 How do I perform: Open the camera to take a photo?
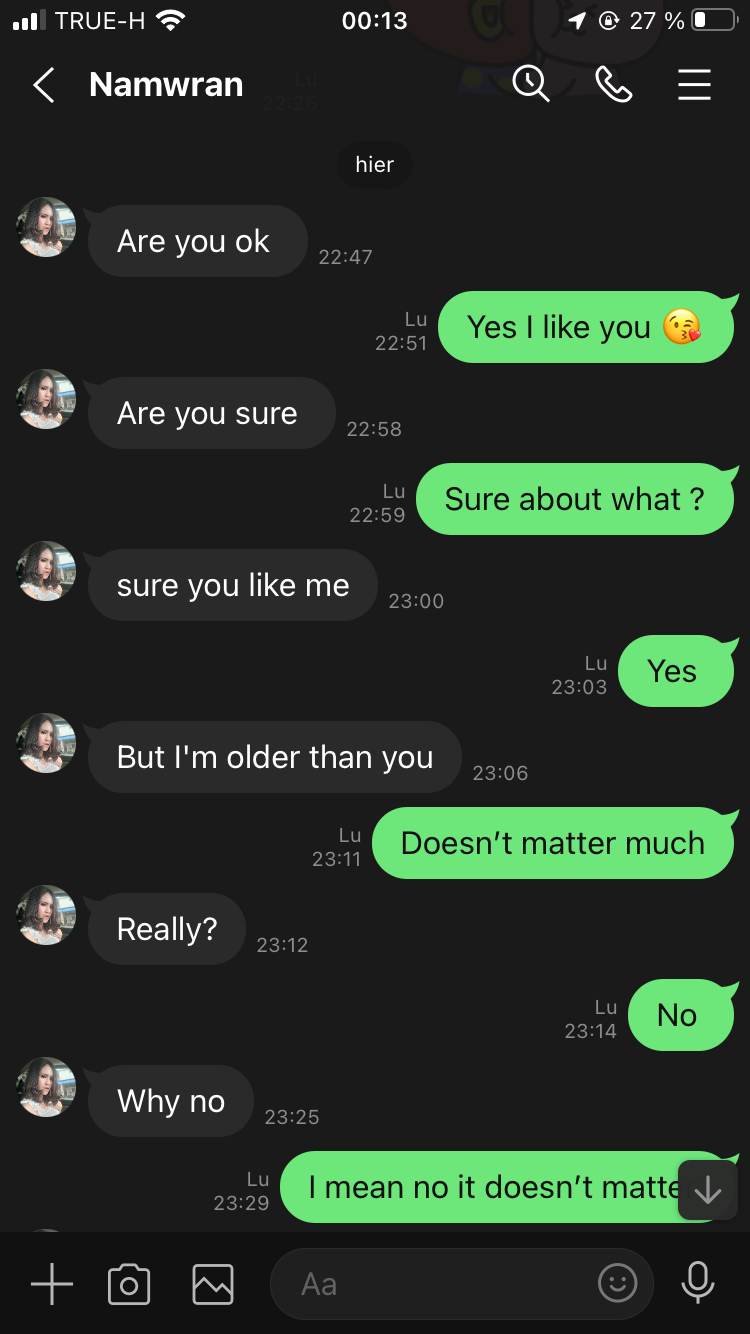pyautogui.click(x=129, y=1283)
